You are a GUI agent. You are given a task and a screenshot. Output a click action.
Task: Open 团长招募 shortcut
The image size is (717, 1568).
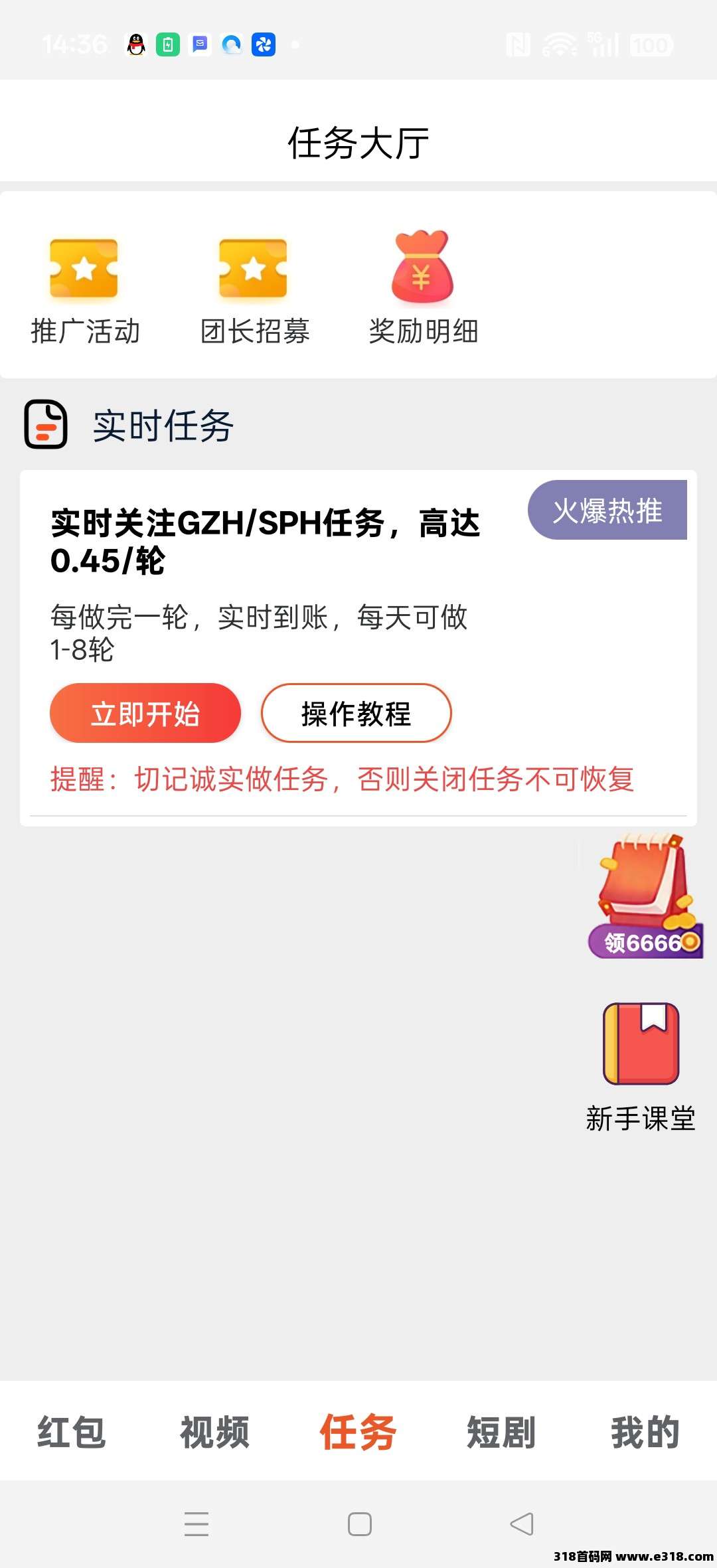(x=255, y=290)
